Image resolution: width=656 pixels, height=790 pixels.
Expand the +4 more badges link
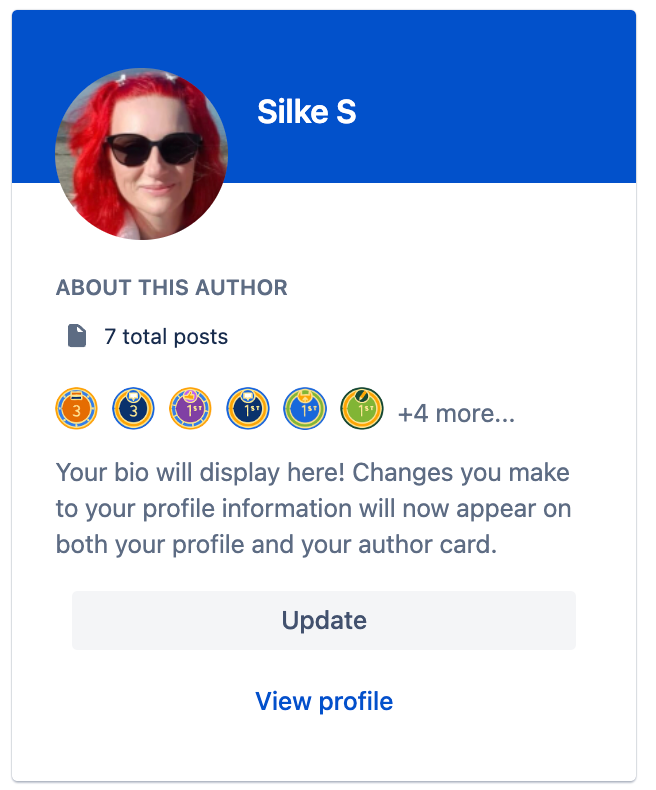pyautogui.click(x=456, y=412)
